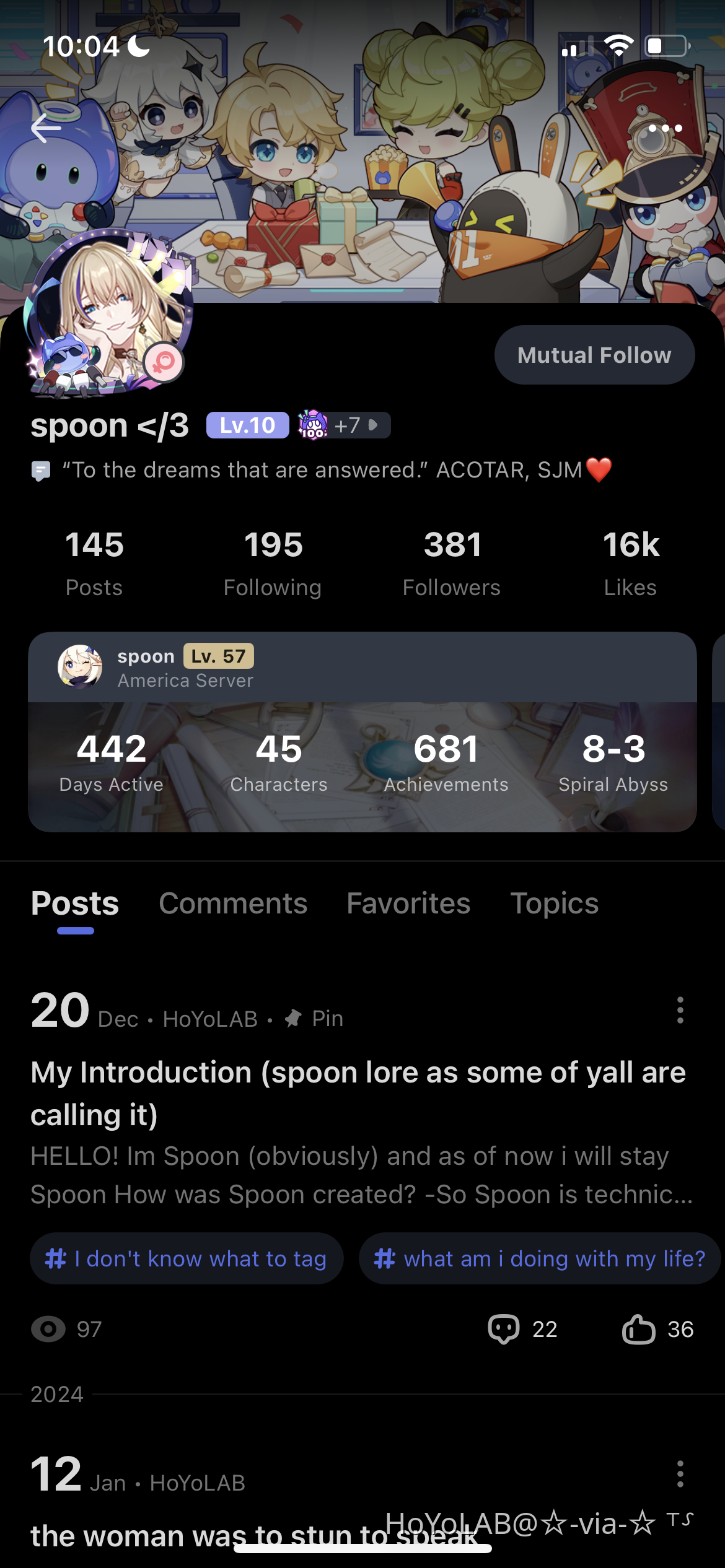Open the more options ellipsis at top right
725x1568 pixels.
pyautogui.click(x=666, y=128)
